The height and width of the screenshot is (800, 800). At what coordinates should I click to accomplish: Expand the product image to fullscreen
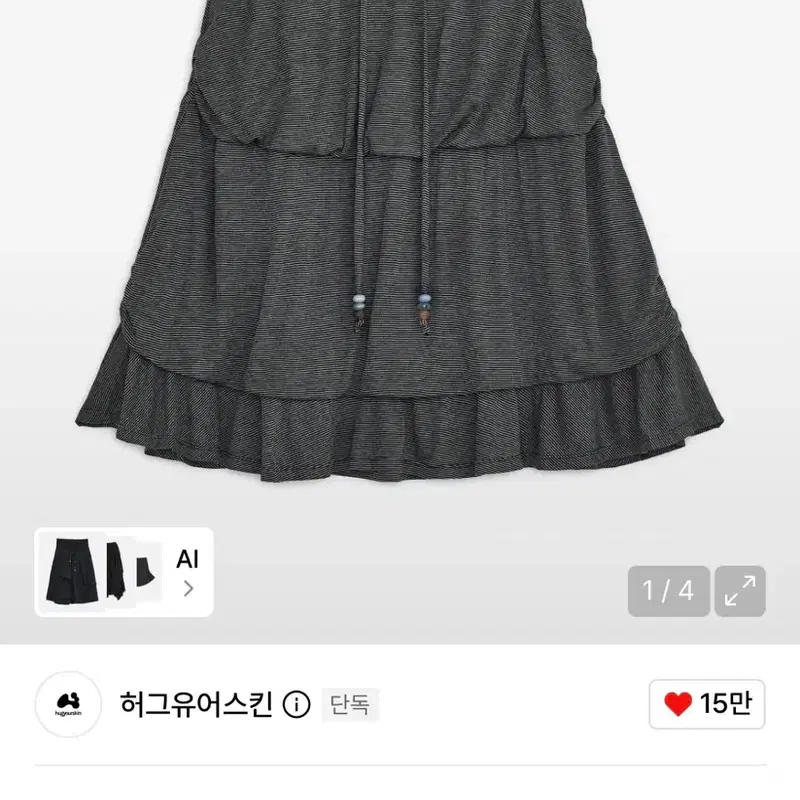740,591
